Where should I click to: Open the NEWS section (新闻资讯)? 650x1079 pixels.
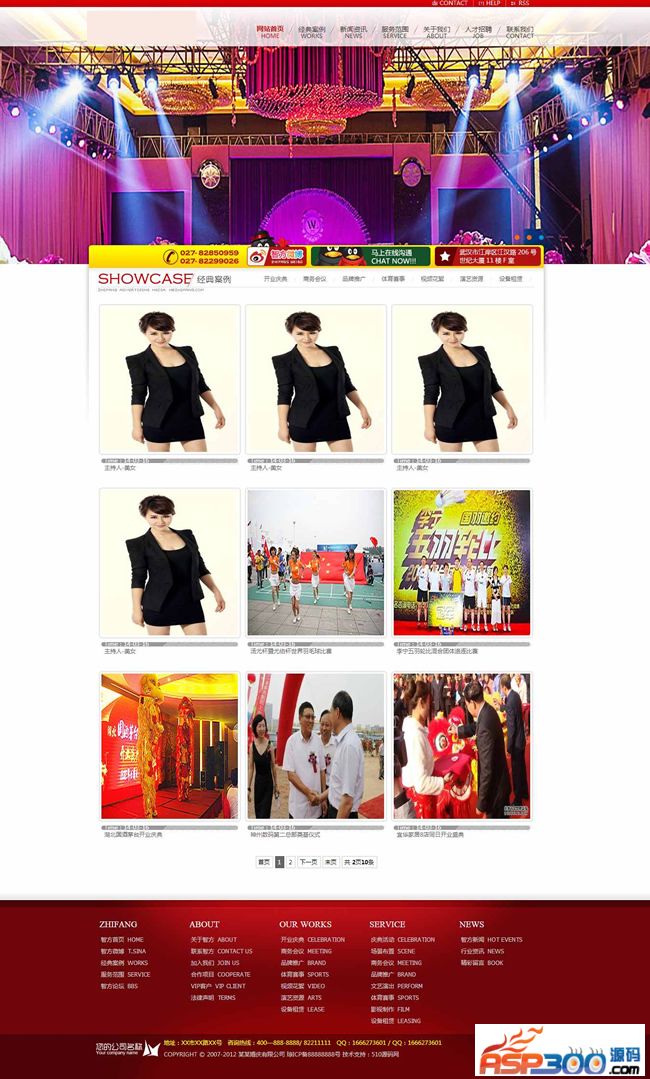click(x=353, y=32)
